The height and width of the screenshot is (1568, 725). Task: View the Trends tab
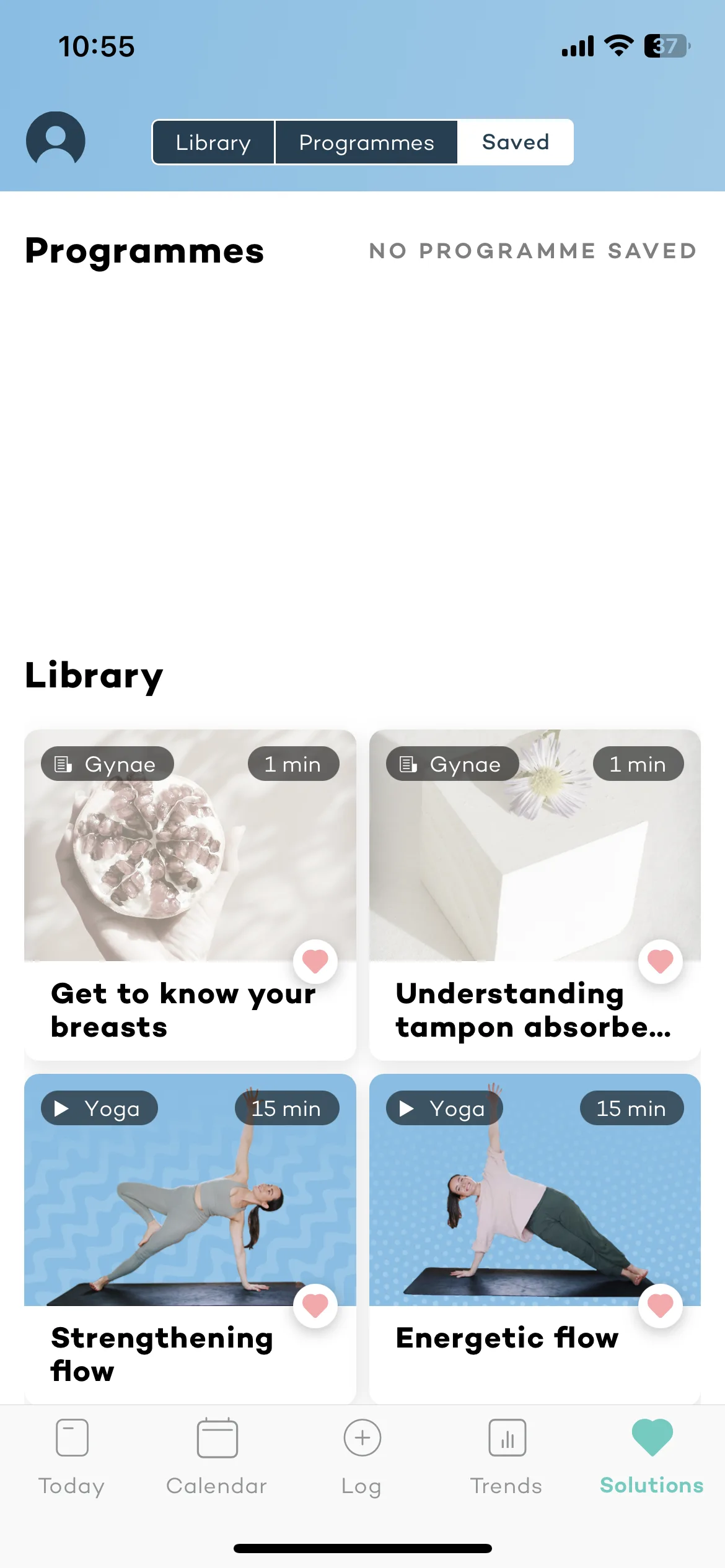click(507, 1455)
